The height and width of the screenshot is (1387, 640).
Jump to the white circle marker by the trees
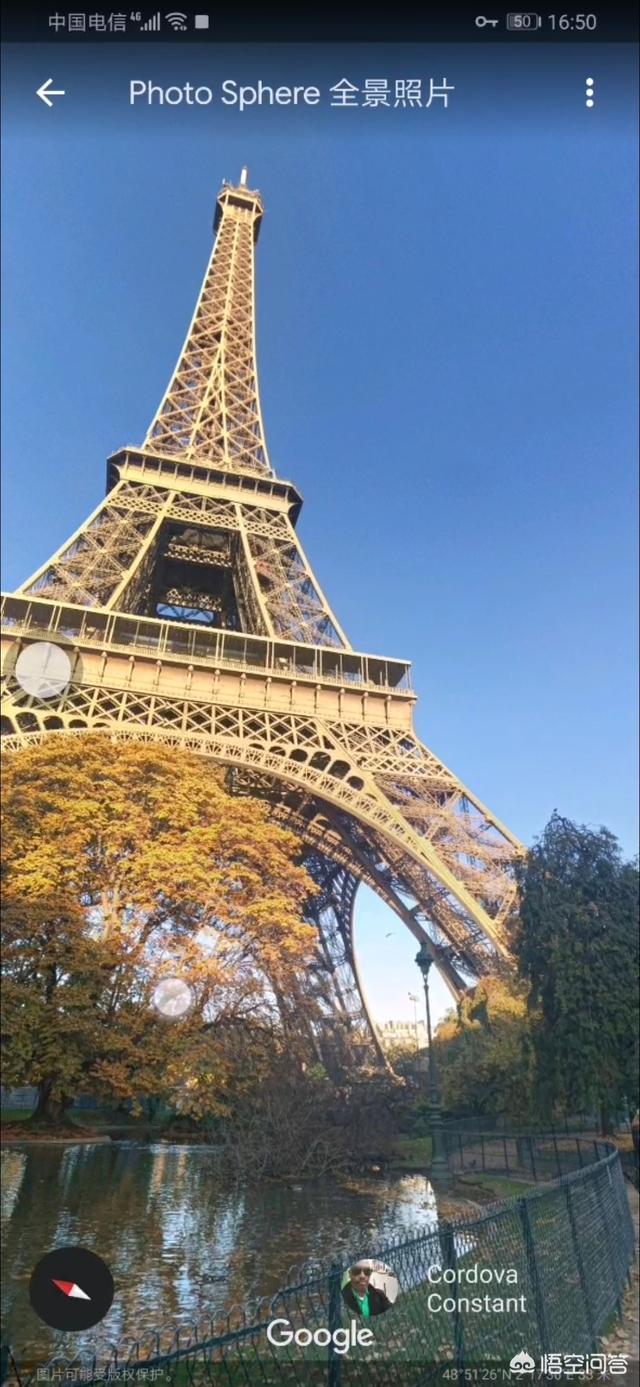(173, 997)
